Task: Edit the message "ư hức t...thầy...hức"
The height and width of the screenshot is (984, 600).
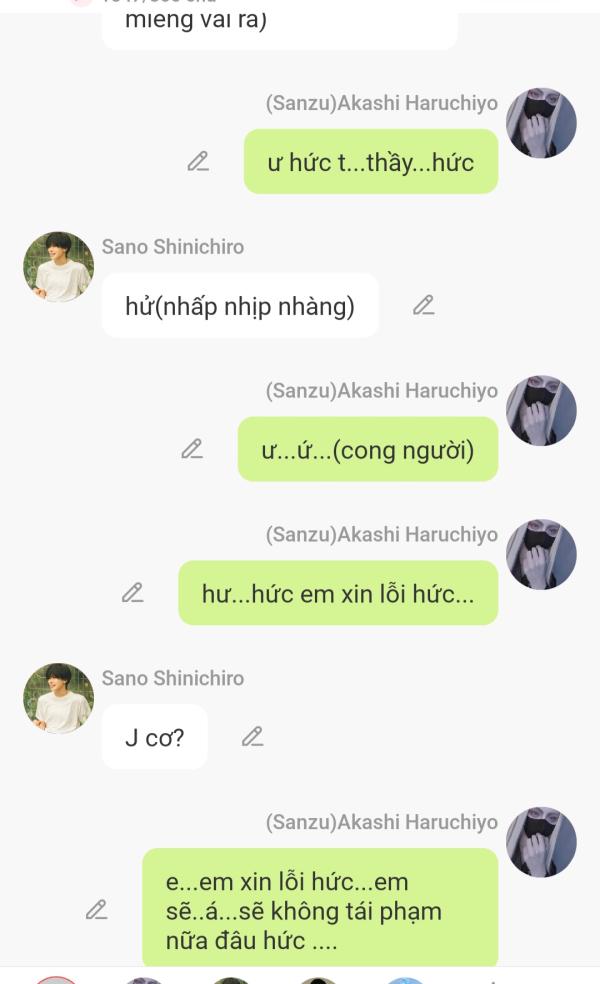Action: pos(198,161)
